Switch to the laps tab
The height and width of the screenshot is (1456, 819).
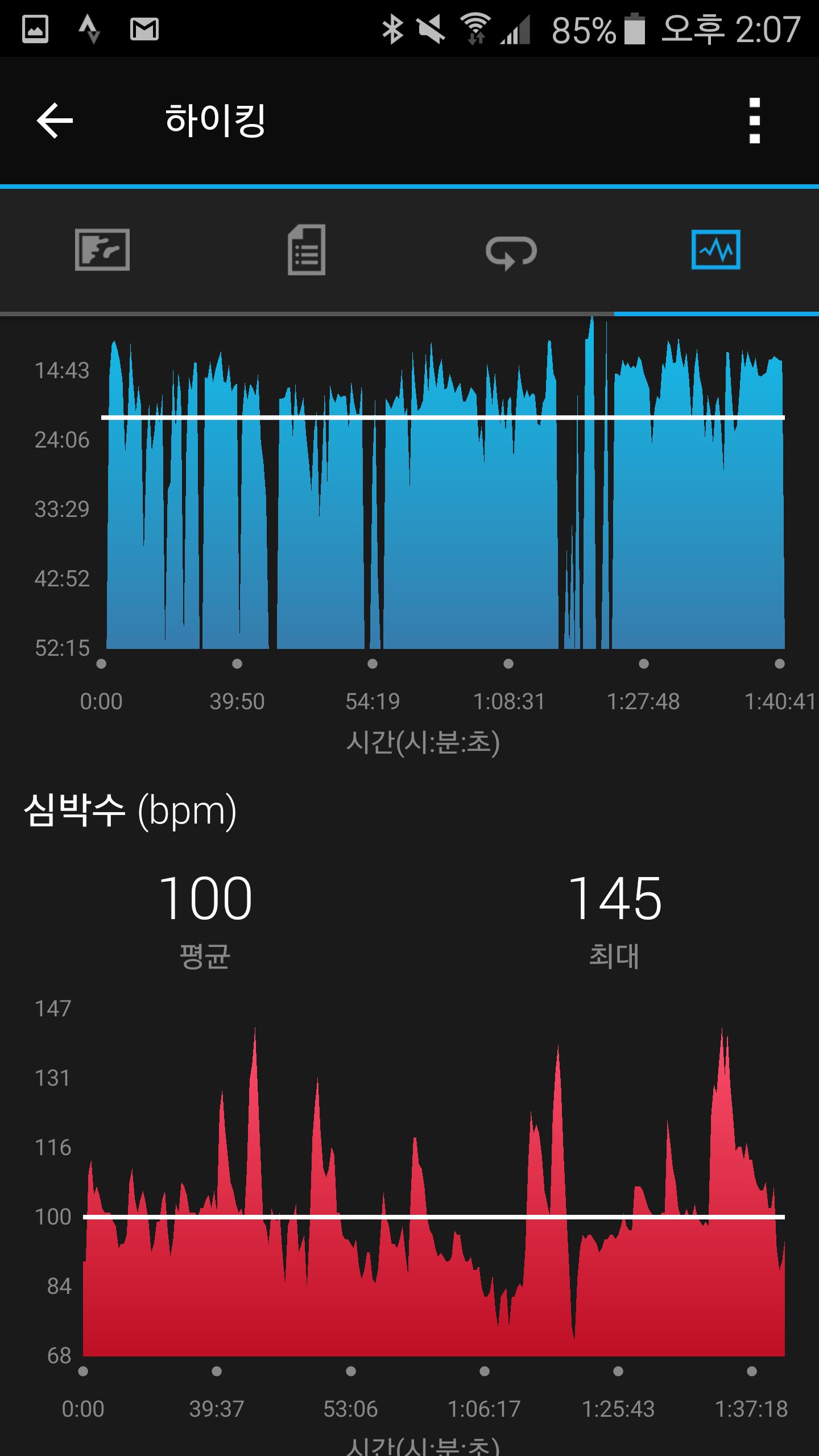[x=511, y=251]
